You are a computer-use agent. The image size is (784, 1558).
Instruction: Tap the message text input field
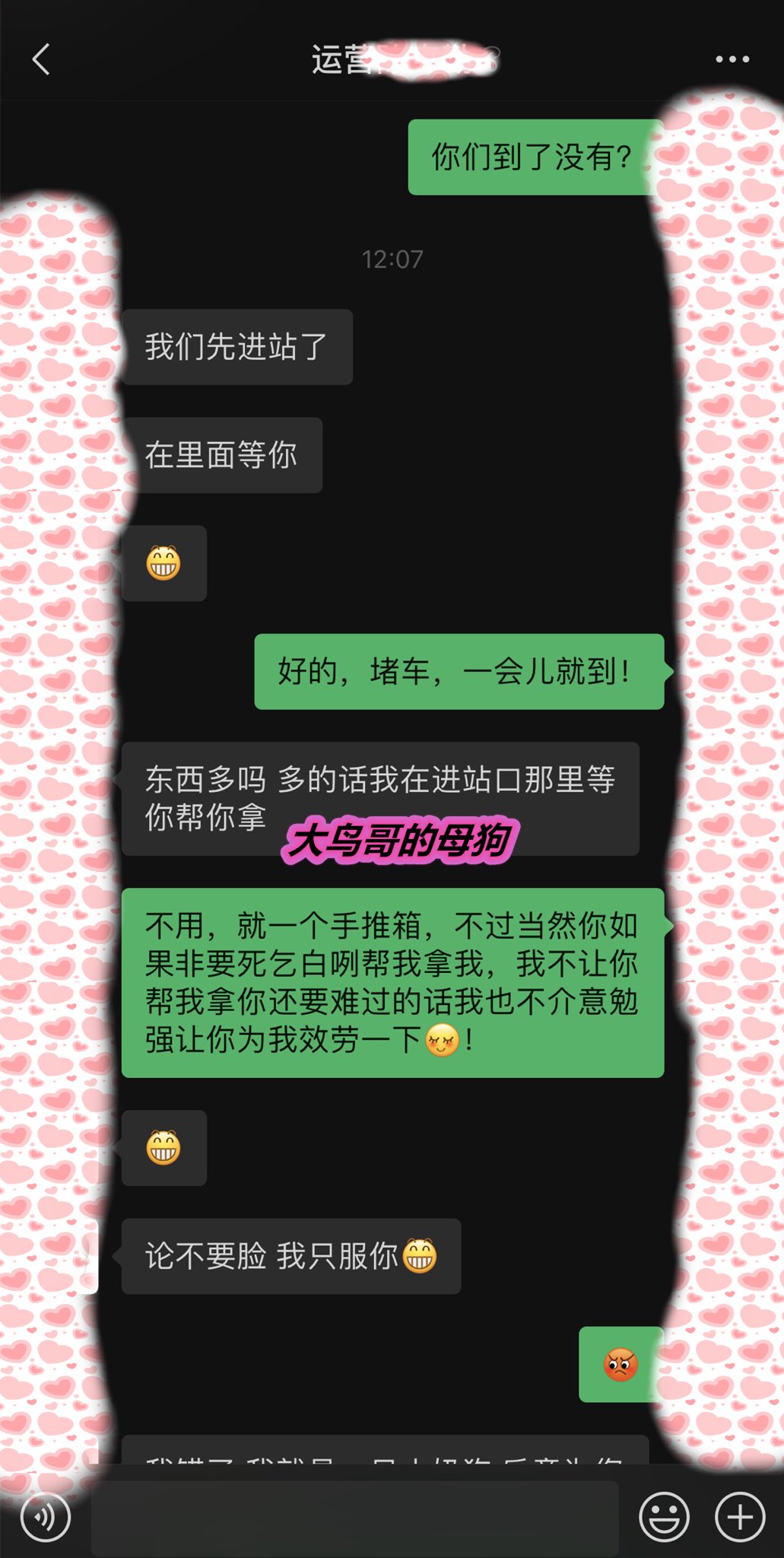354,1517
